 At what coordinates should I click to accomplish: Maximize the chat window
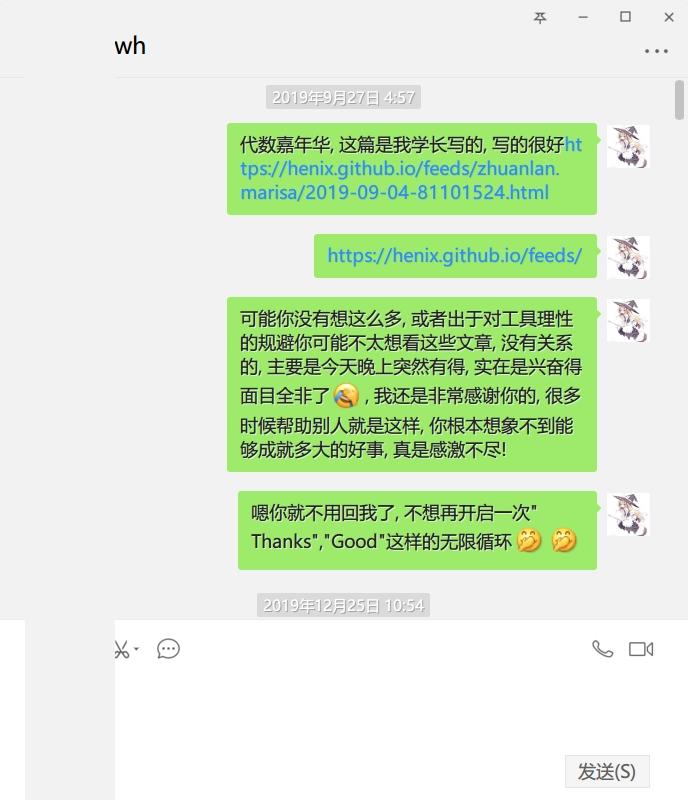point(625,17)
